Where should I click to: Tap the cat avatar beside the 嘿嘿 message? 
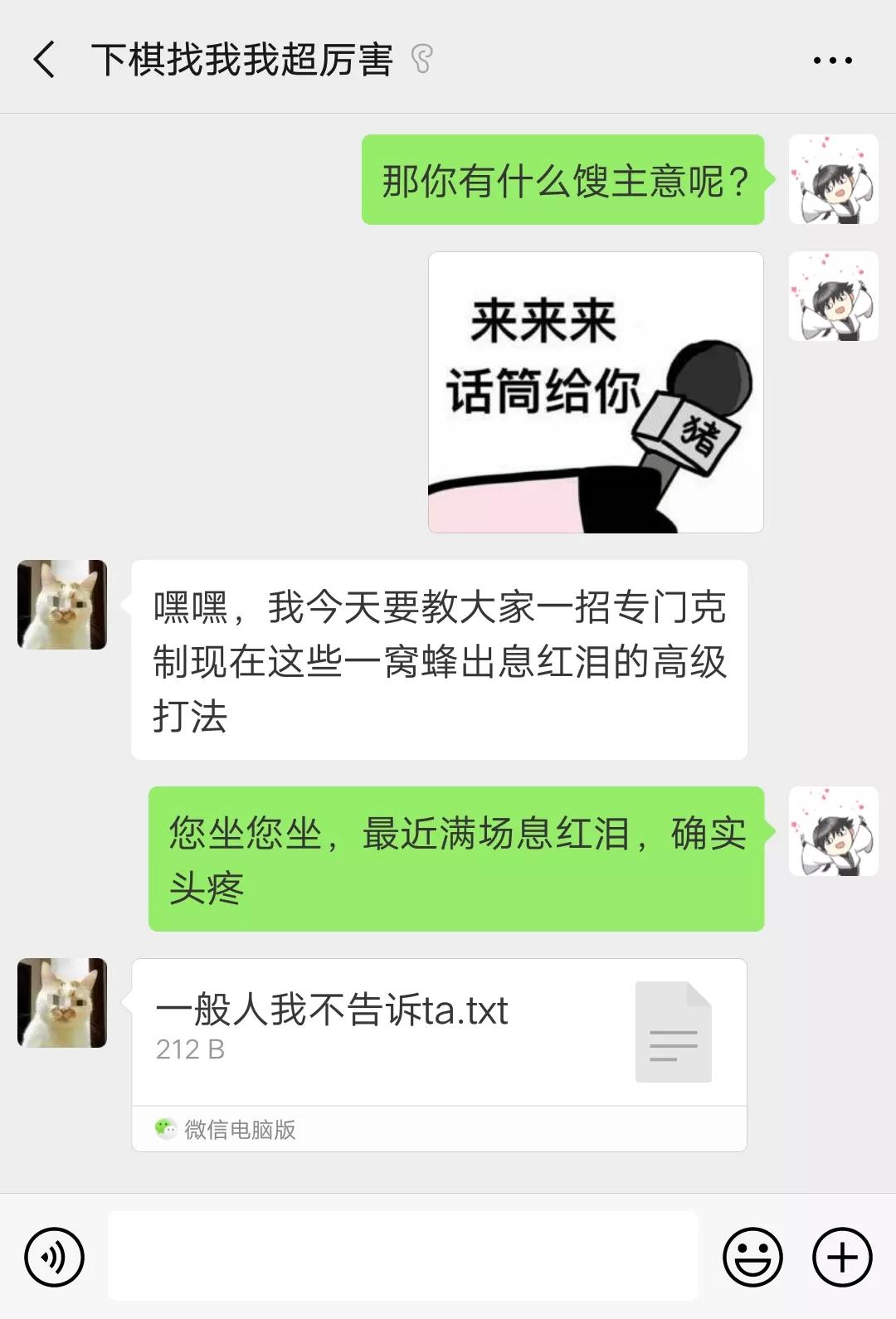point(62,605)
